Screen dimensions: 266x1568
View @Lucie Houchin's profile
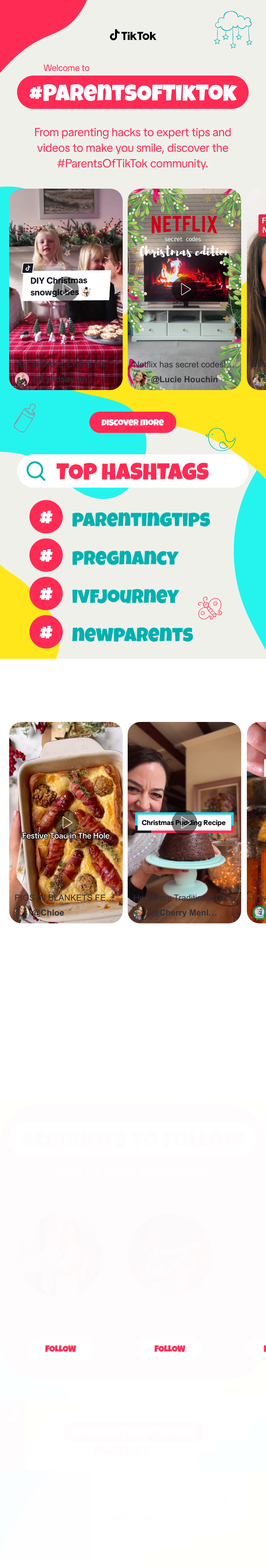[183, 379]
